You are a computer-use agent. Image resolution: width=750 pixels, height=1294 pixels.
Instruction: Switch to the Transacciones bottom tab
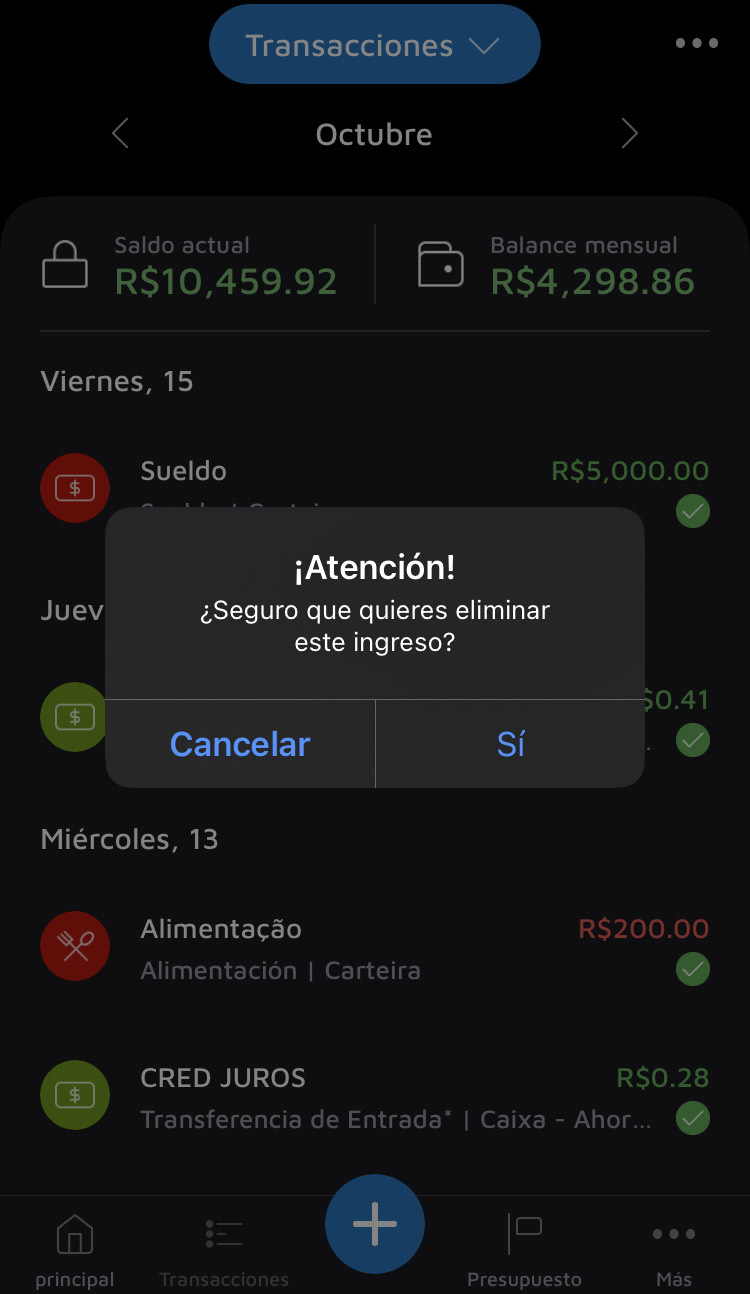224,1250
